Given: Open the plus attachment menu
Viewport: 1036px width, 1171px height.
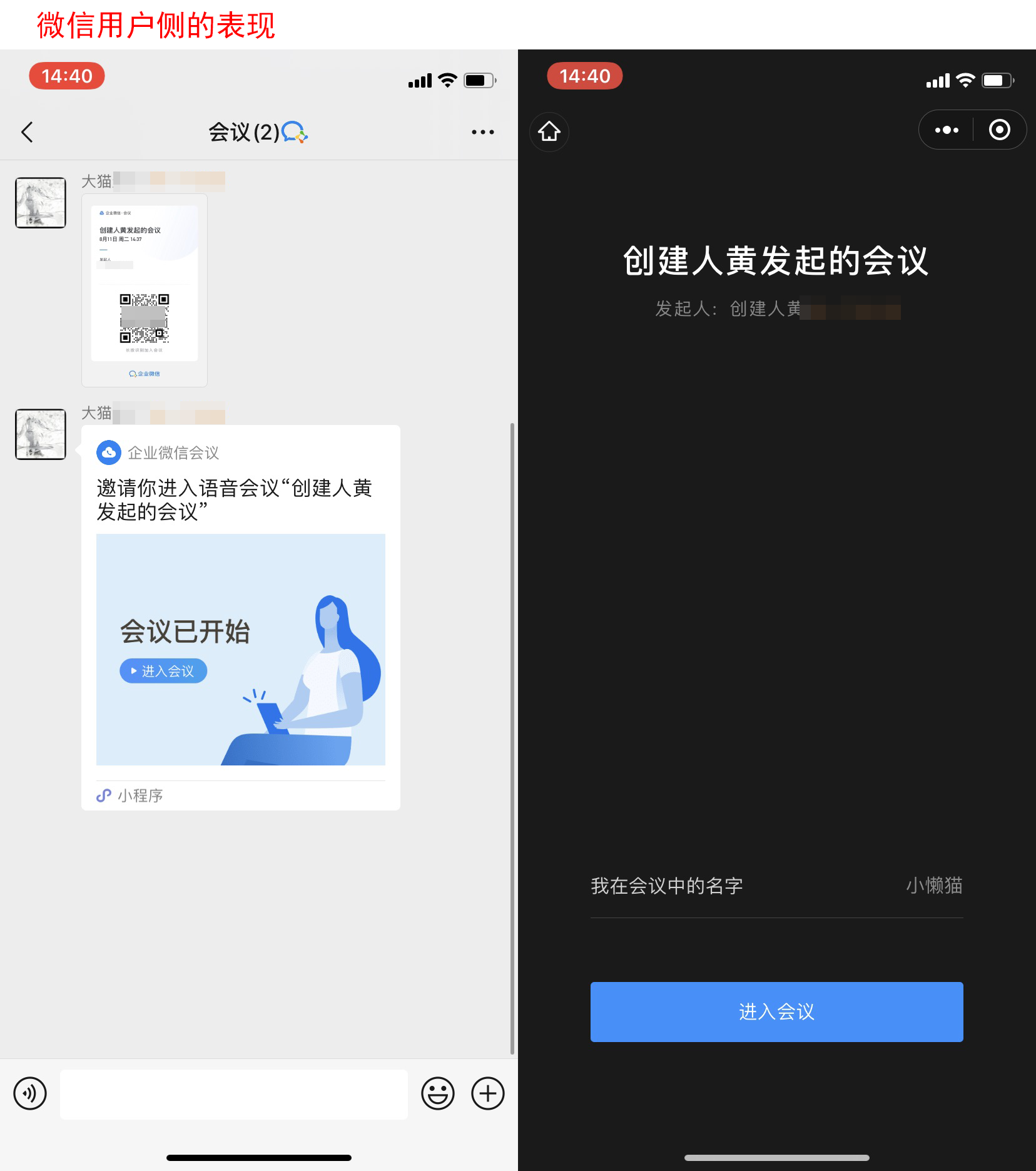Looking at the screenshot, I should tap(487, 1093).
